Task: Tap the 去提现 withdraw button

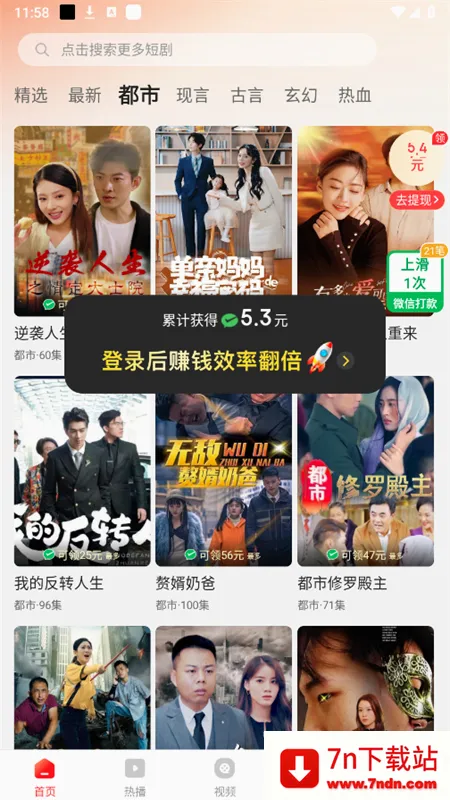Action: [x=417, y=200]
